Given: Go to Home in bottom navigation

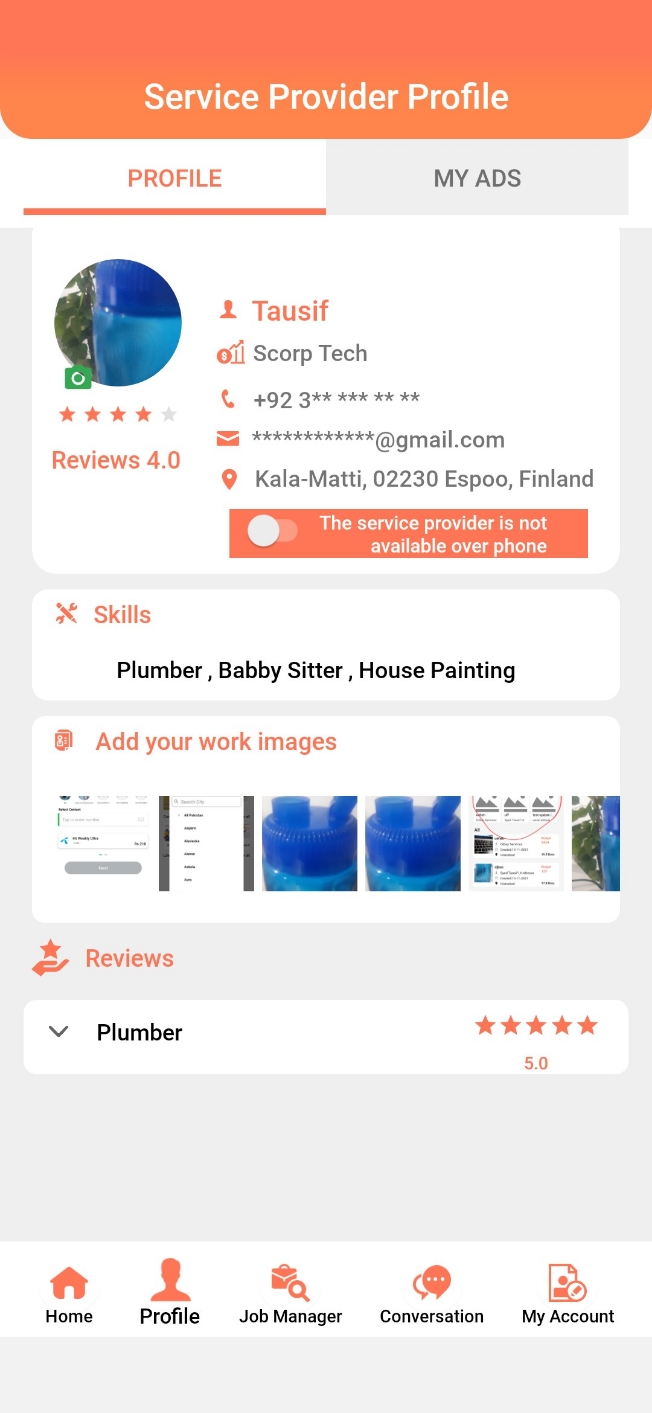Looking at the screenshot, I should (69, 1295).
